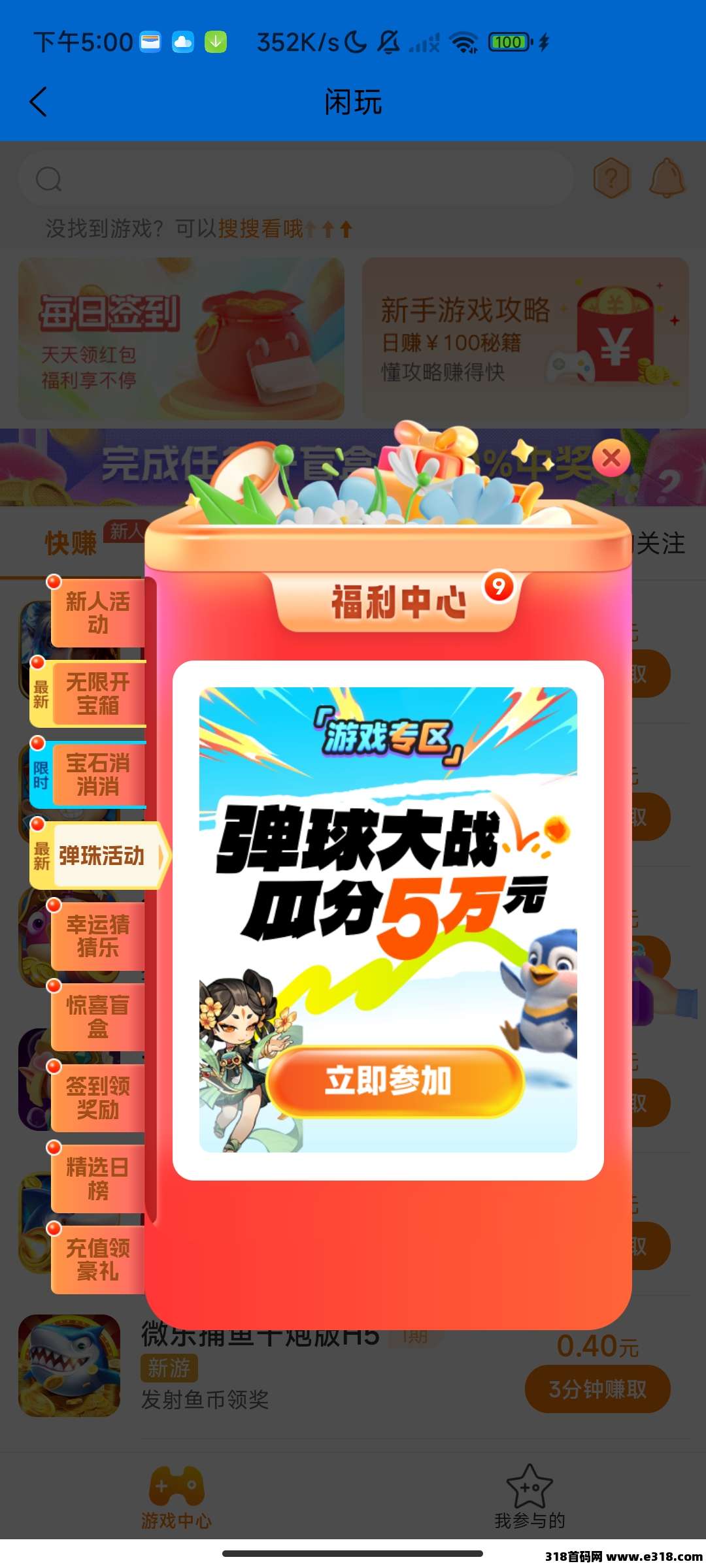706x1568 pixels.
Task: Go back using the header arrow
Action: [x=39, y=102]
